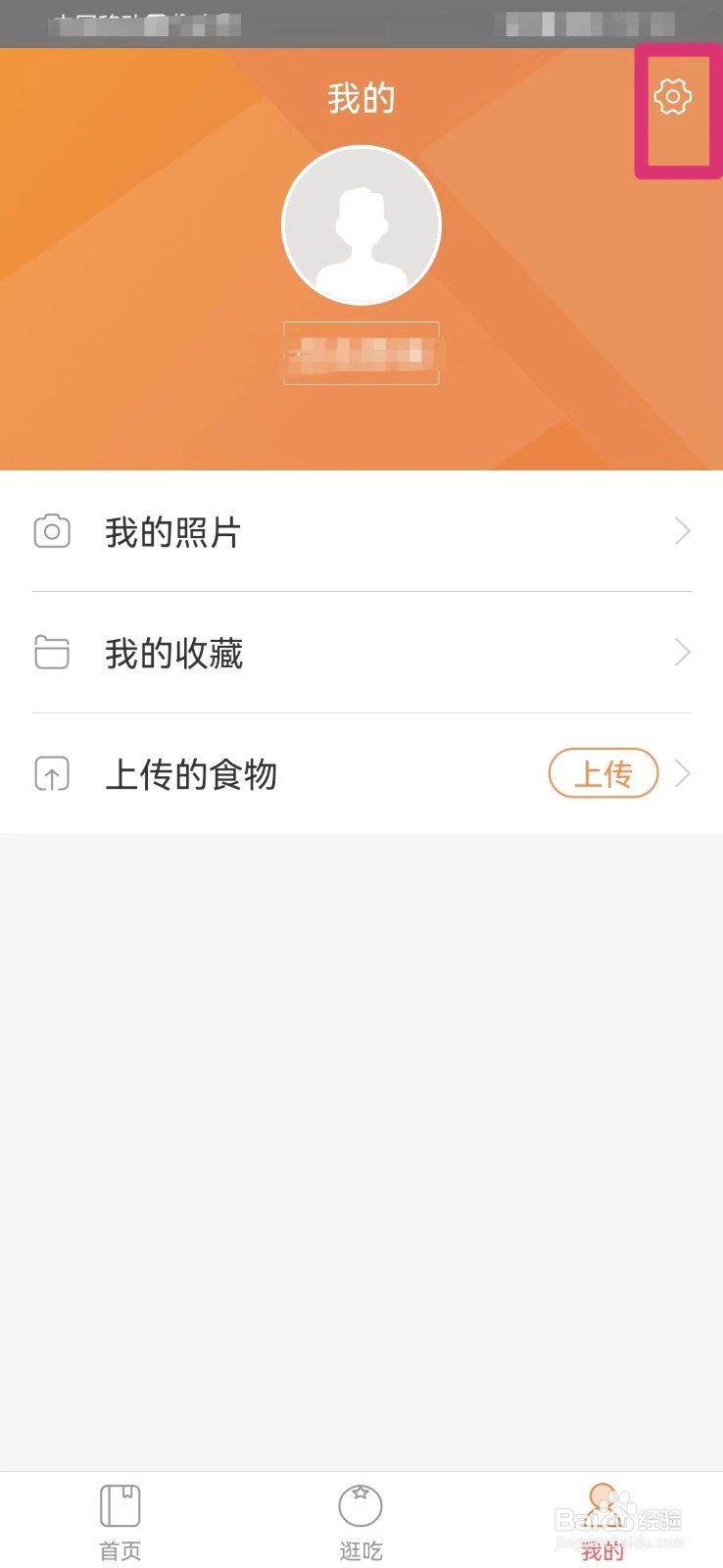The height and width of the screenshot is (1568, 723).
Task: Open 我的照片 row
Action: coord(361,531)
